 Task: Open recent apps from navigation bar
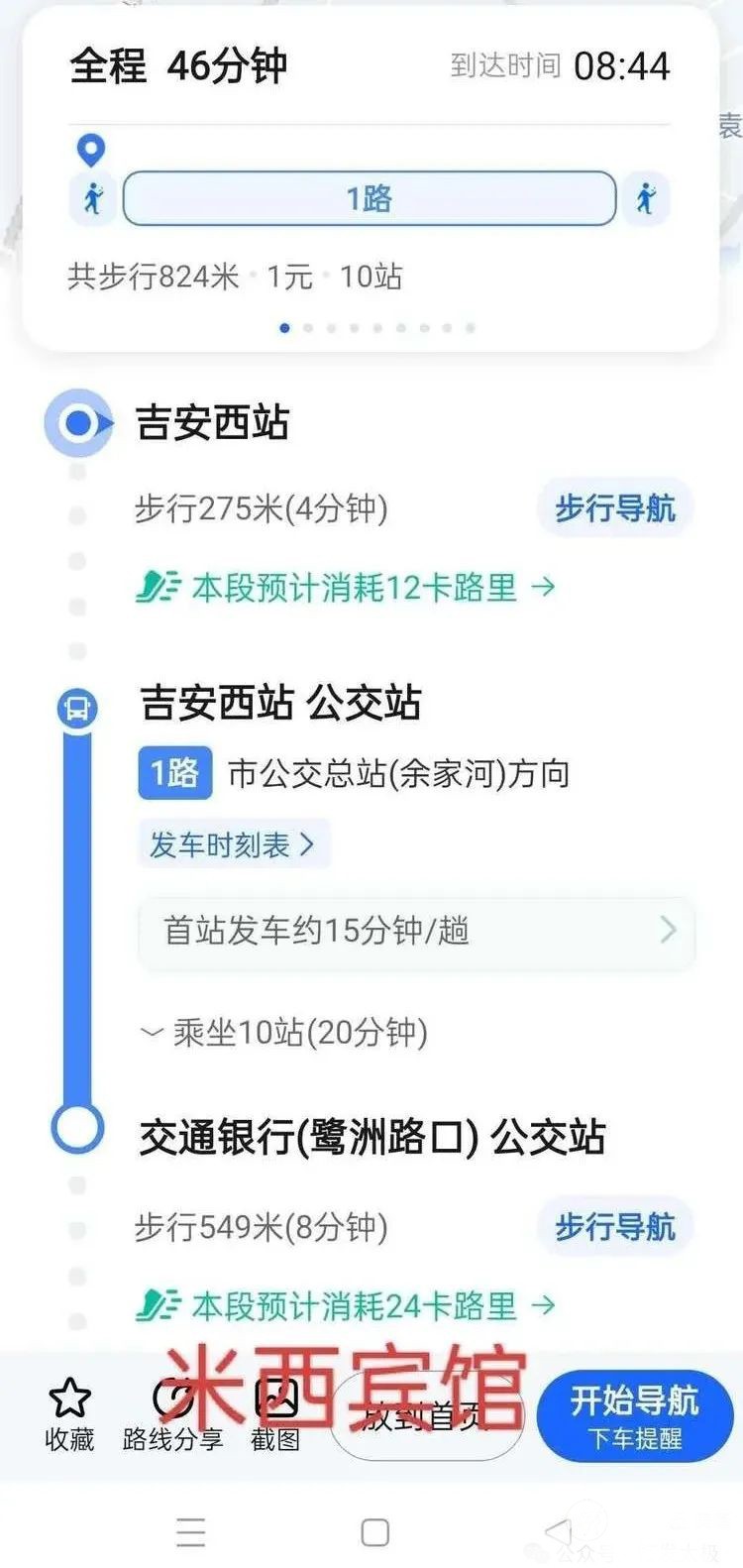coord(190,1532)
